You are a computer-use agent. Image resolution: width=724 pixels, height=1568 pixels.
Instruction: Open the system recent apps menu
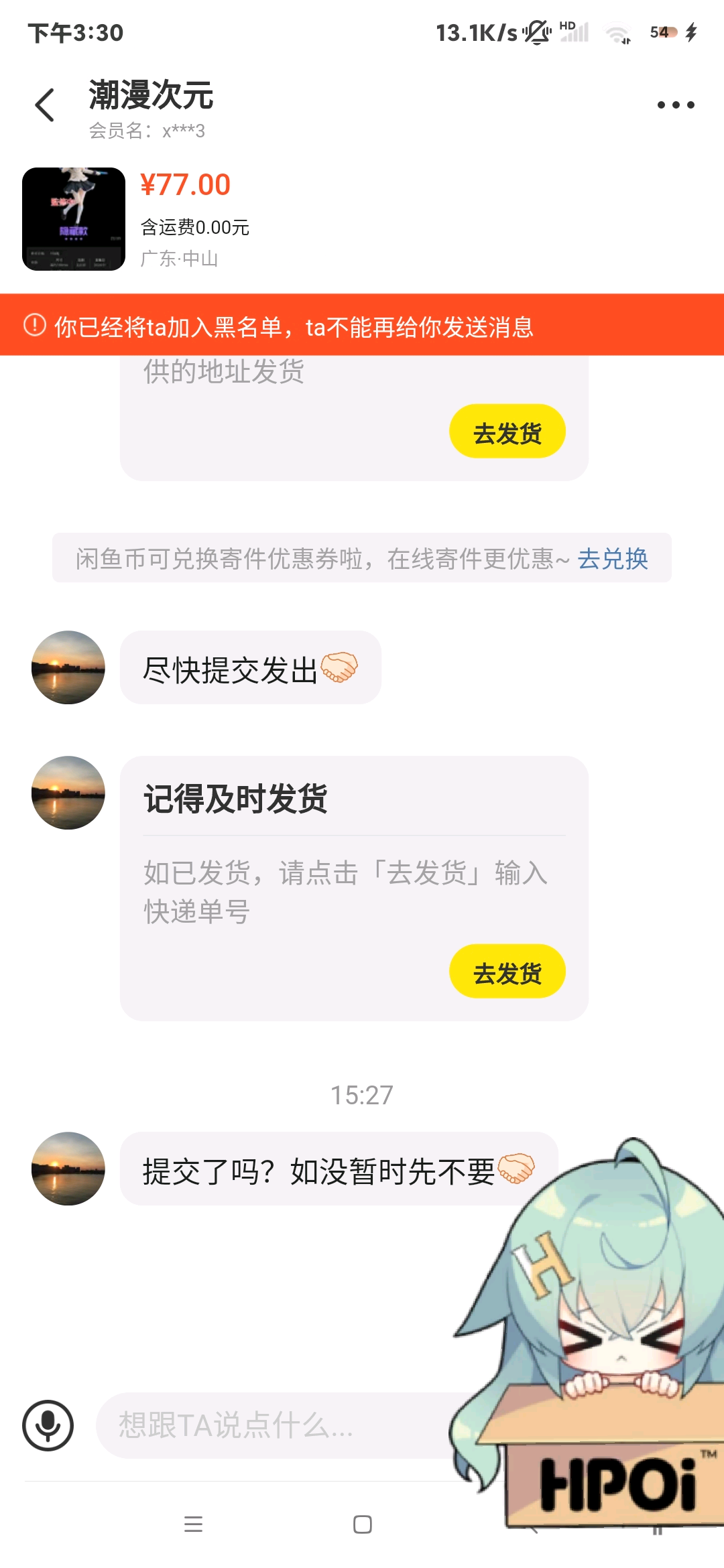[193, 1524]
